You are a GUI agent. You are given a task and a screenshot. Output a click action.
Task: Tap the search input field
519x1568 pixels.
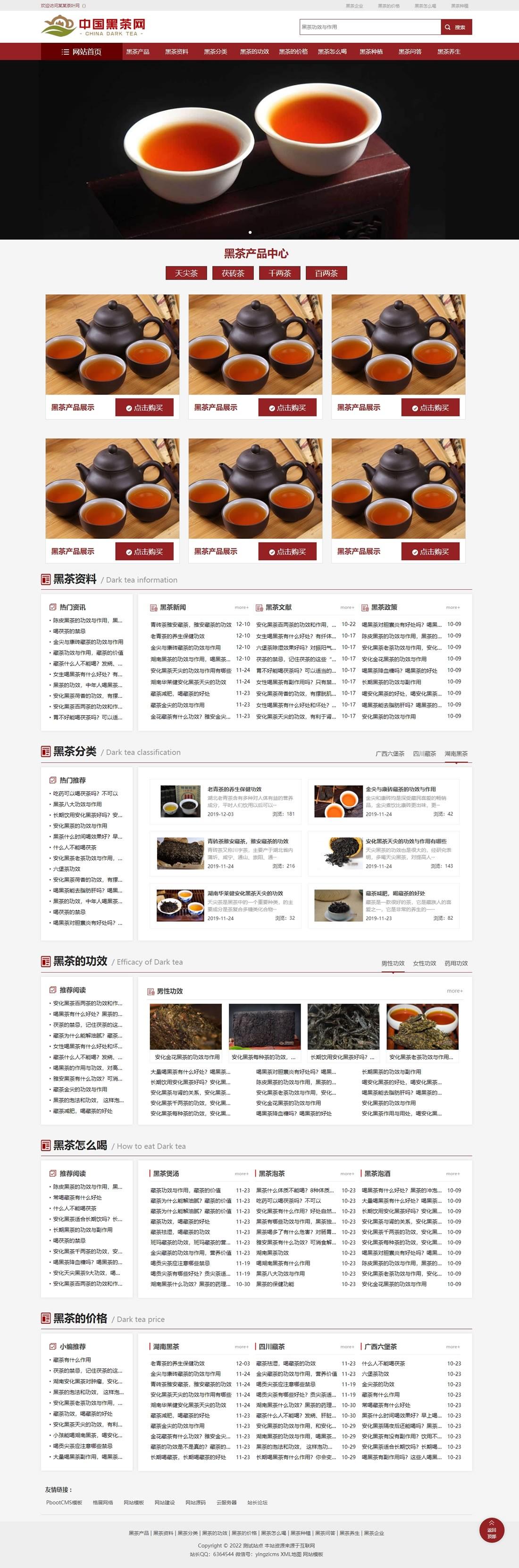(369, 27)
